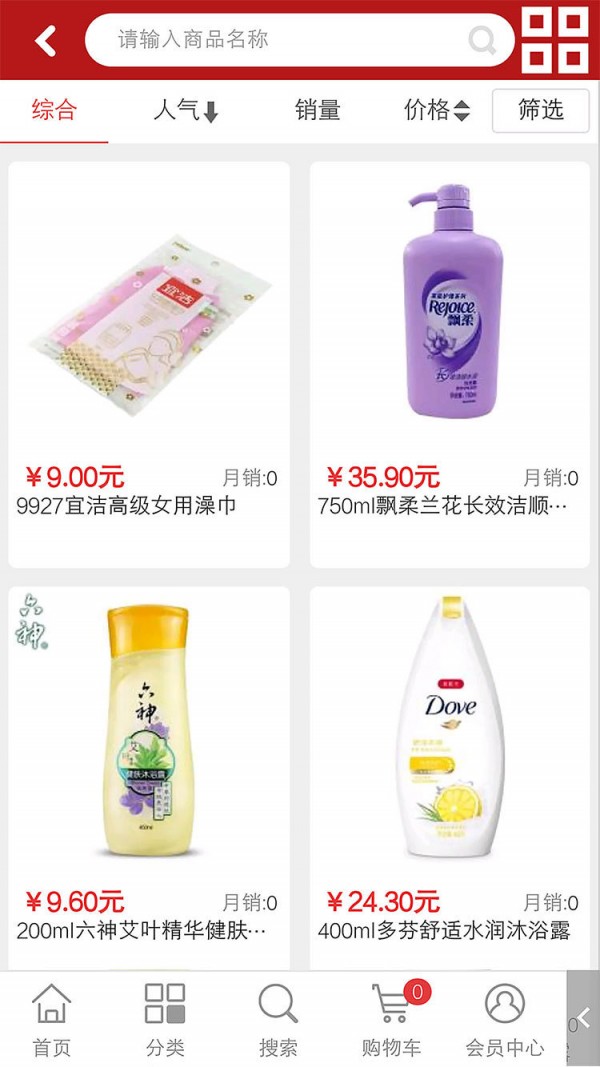600x1067 pixels.
Task: Open the 会员中心 member center tab
Action: click(505, 1018)
